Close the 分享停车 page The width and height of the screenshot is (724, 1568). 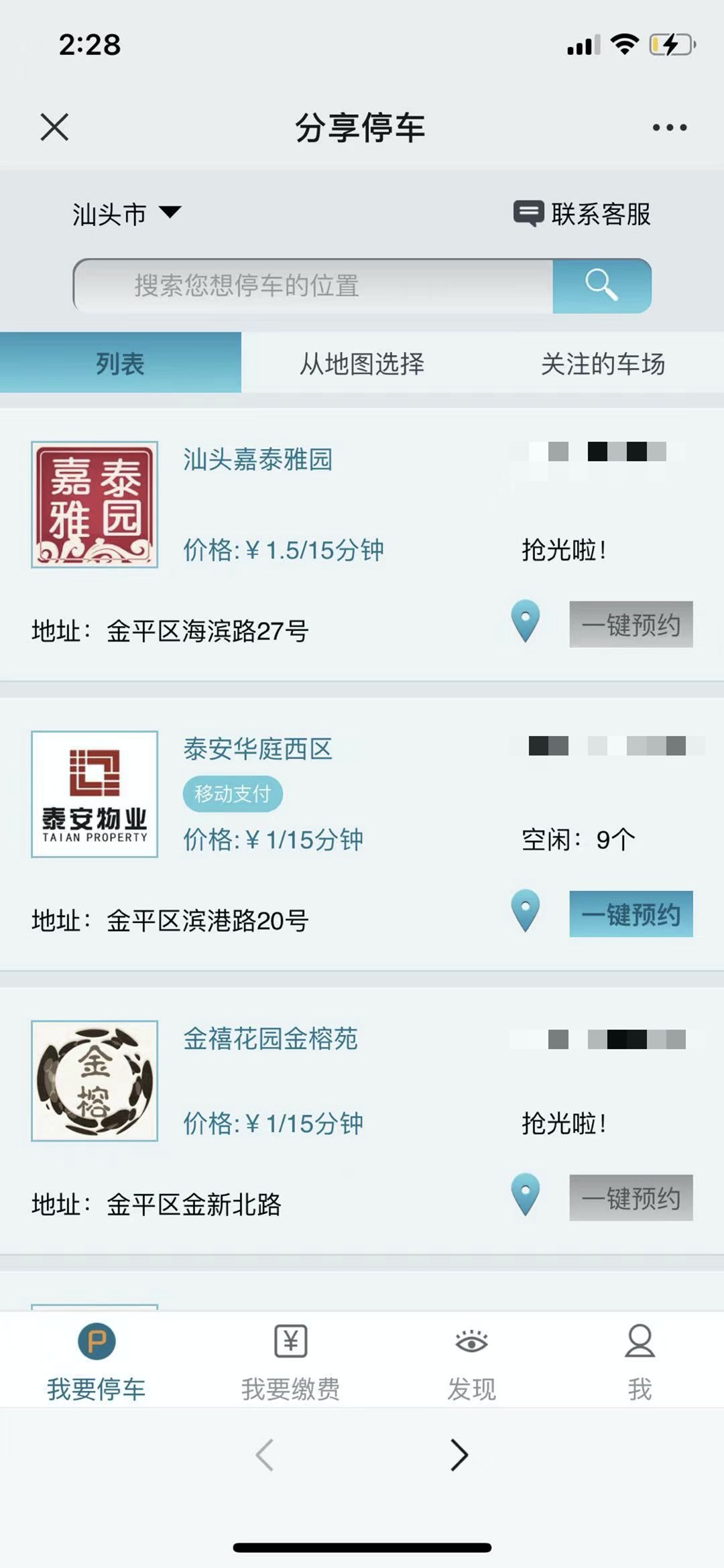pyautogui.click(x=54, y=127)
